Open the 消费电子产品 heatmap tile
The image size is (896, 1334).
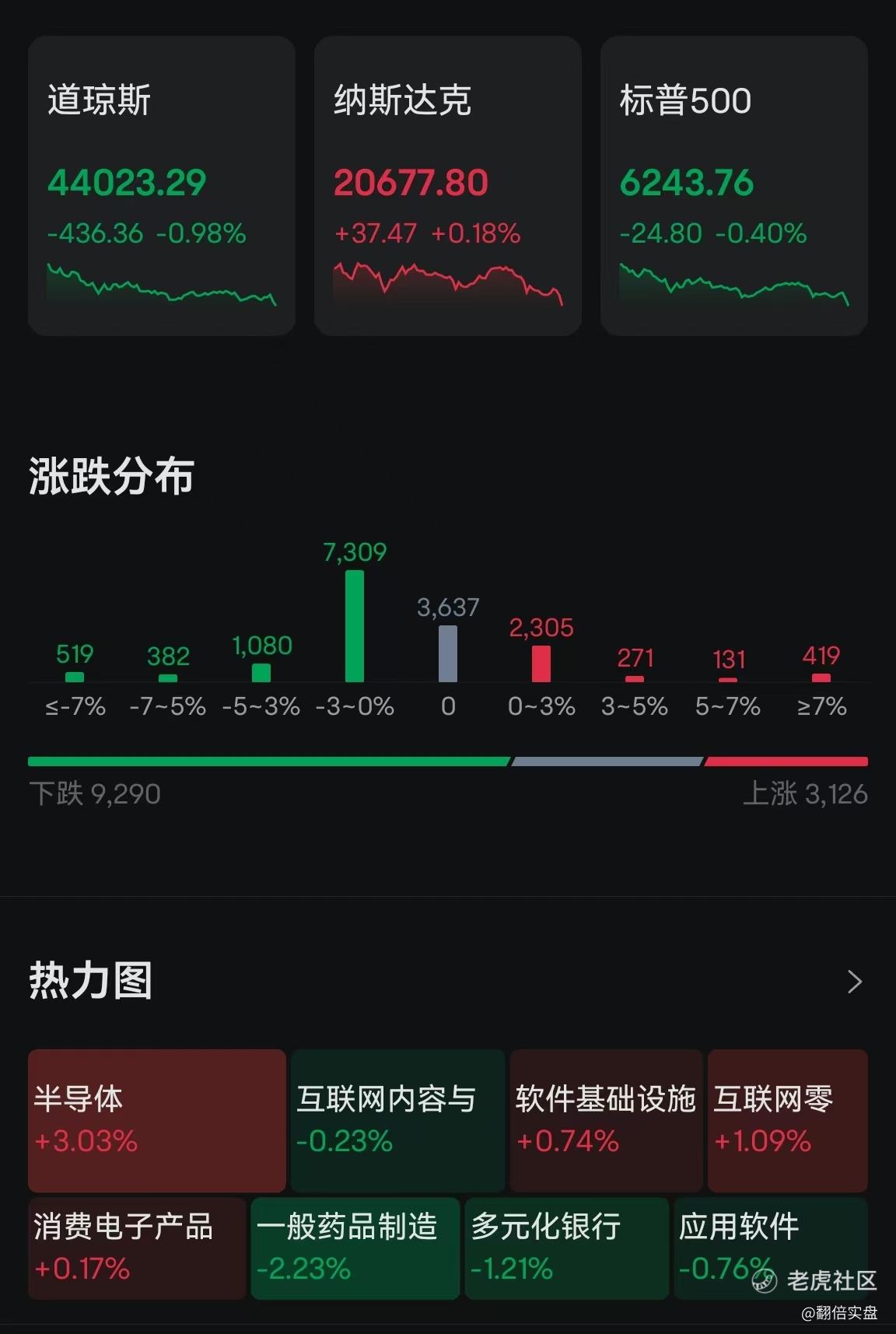(137, 1248)
